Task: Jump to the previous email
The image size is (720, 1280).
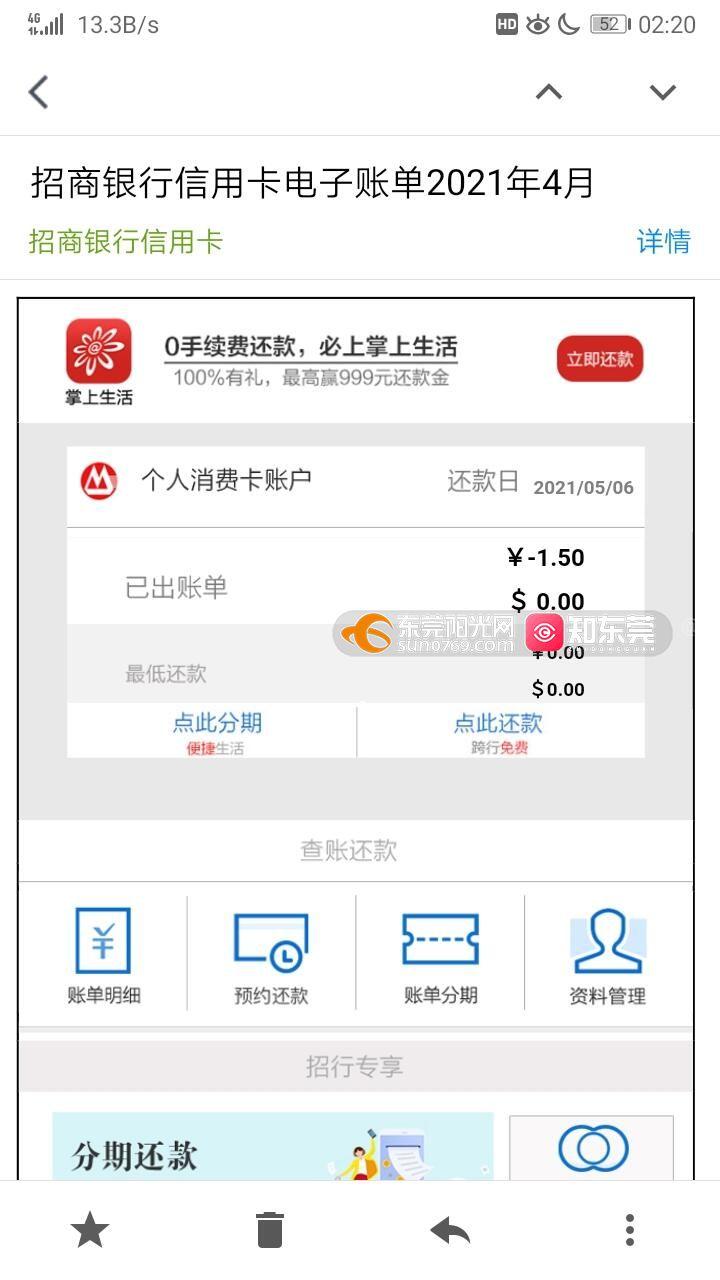Action: (548, 92)
